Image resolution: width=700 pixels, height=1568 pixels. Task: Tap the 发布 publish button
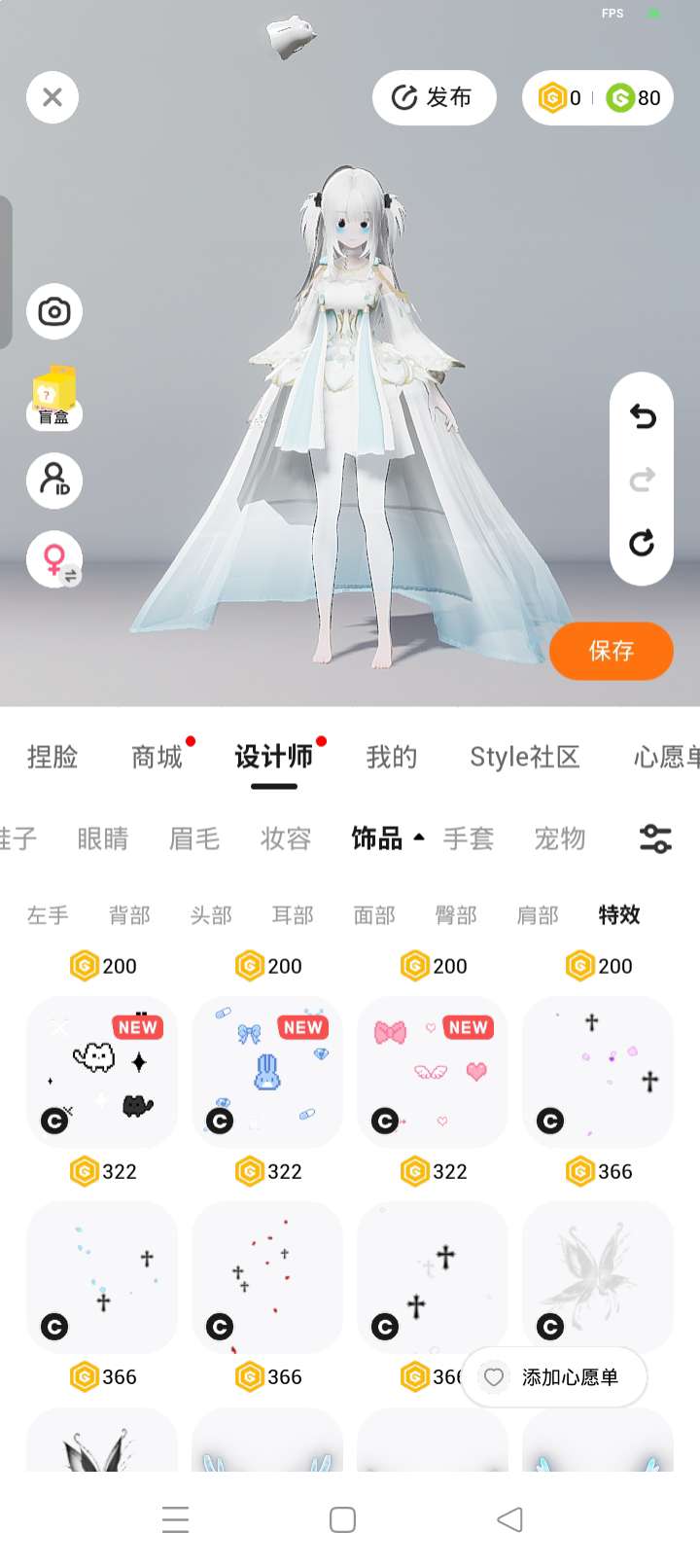(434, 97)
